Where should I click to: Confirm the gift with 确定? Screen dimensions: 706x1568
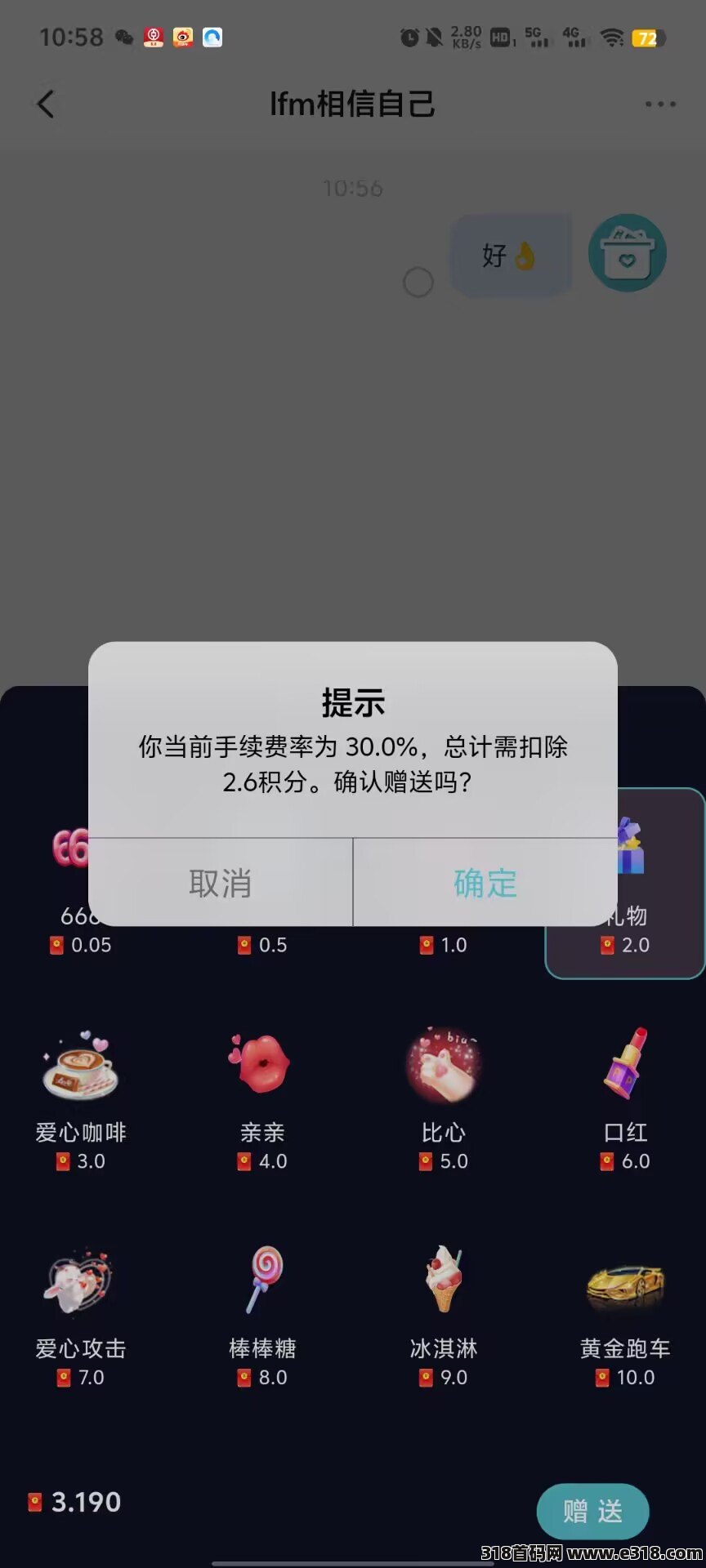(x=485, y=883)
